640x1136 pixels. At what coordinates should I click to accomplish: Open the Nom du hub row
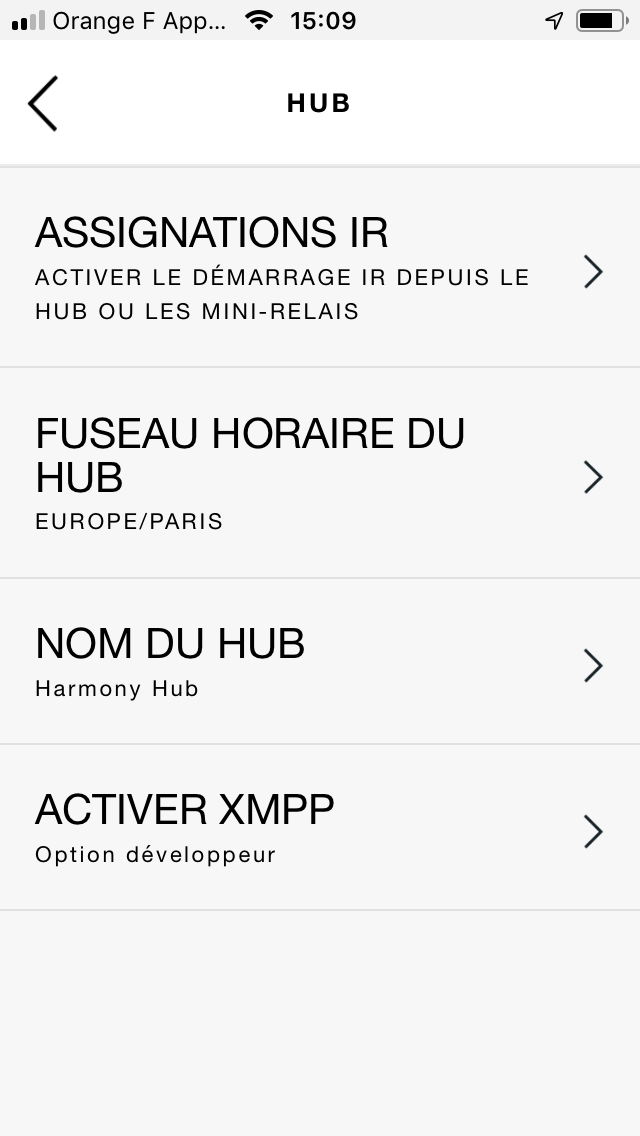(x=320, y=661)
